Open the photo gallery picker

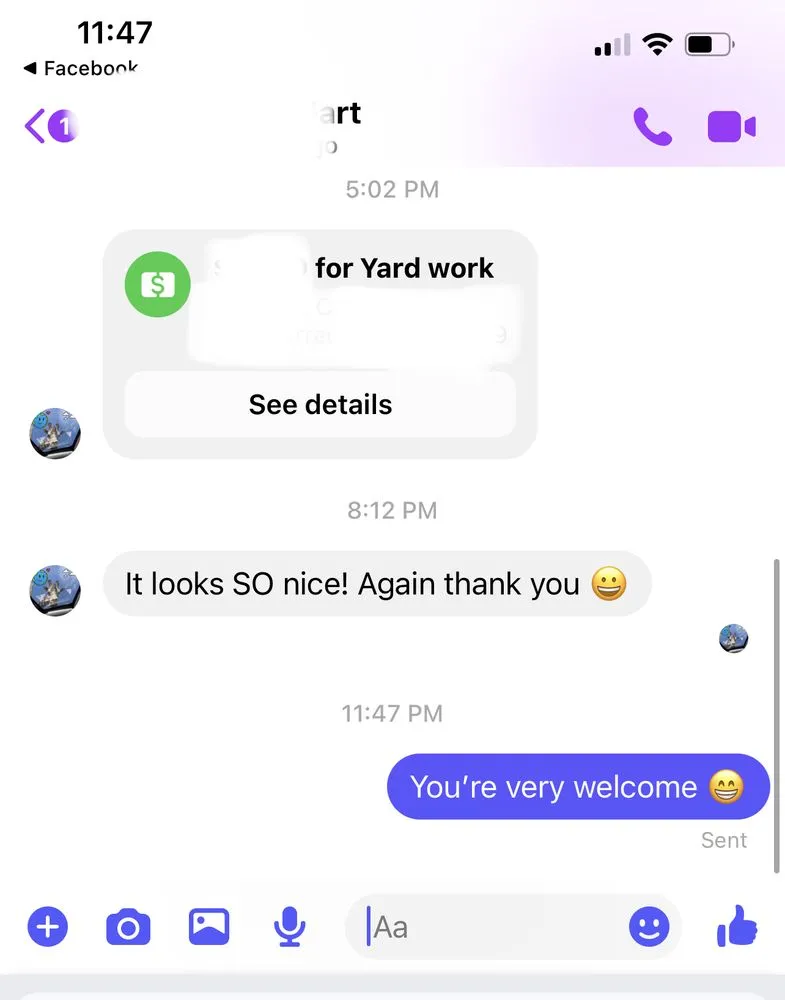[209, 927]
